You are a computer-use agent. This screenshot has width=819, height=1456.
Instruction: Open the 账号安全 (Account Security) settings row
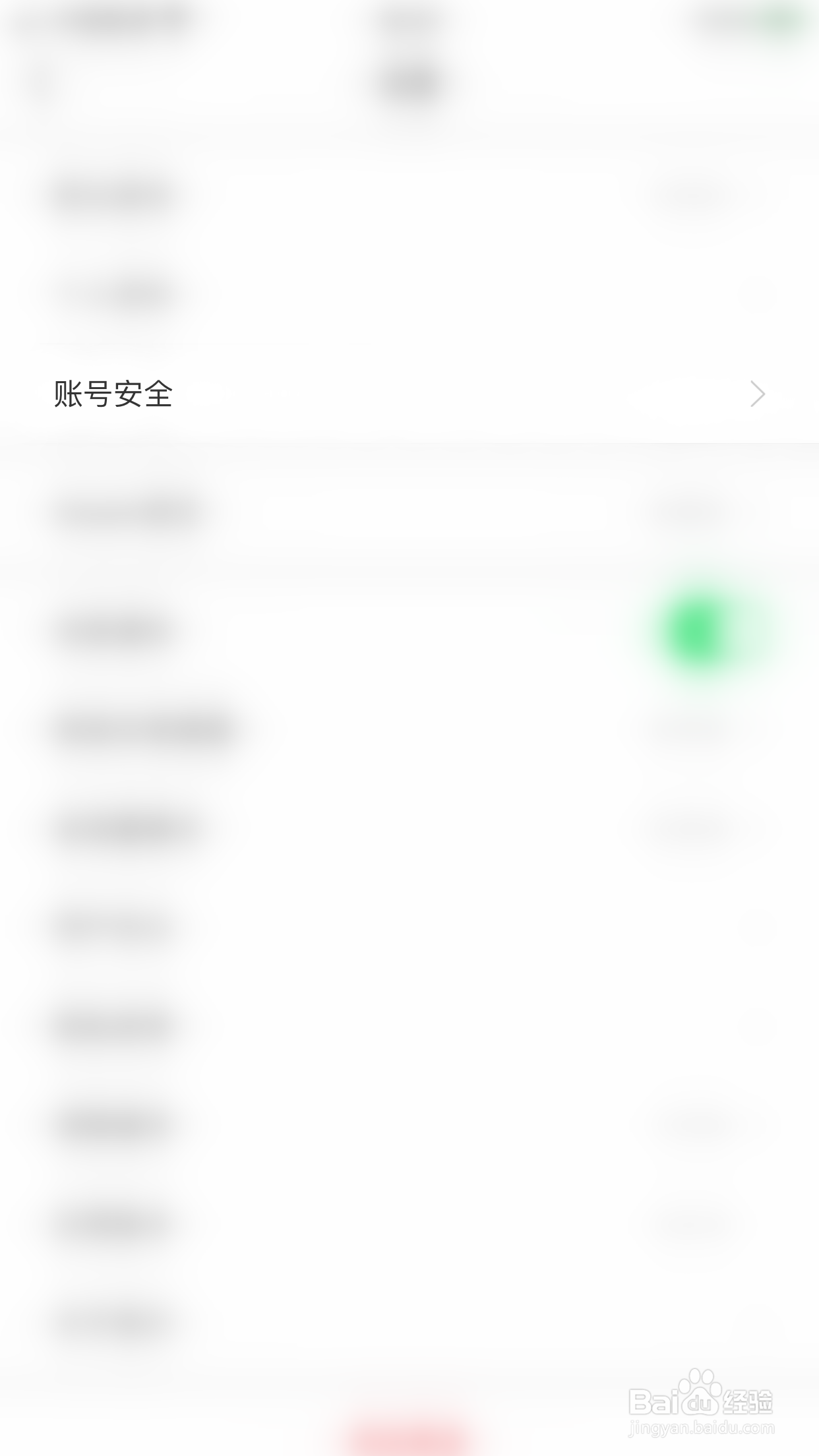409,394
